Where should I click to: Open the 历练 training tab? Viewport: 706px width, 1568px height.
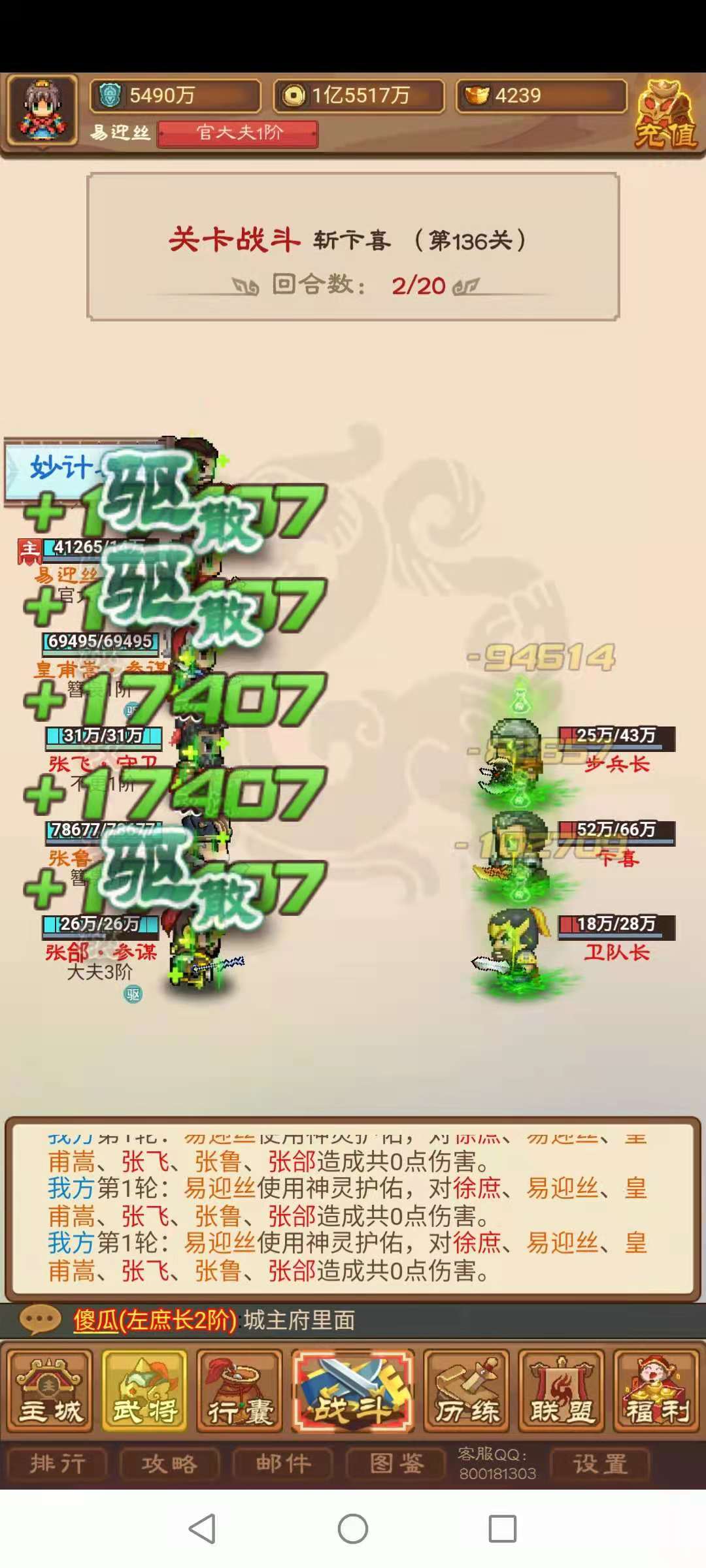click(x=466, y=1390)
